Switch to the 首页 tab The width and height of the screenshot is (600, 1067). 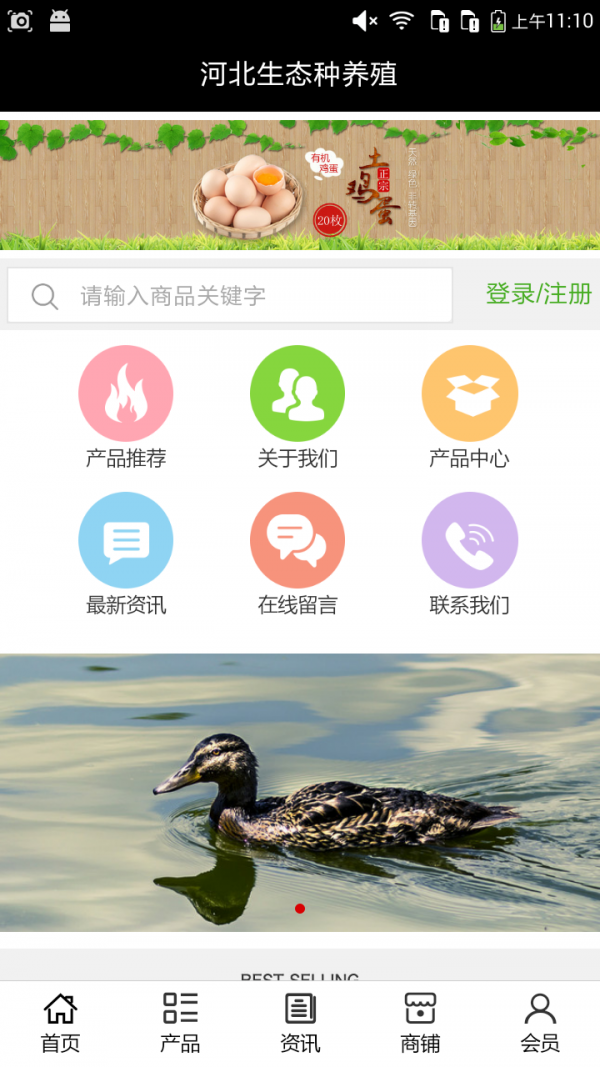(x=60, y=1023)
